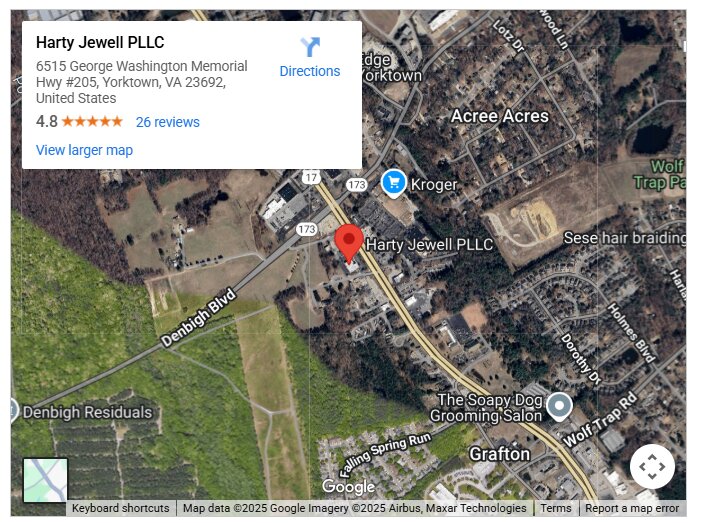Get directions to Harty Jewell PLLC

(x=309, y=57)
